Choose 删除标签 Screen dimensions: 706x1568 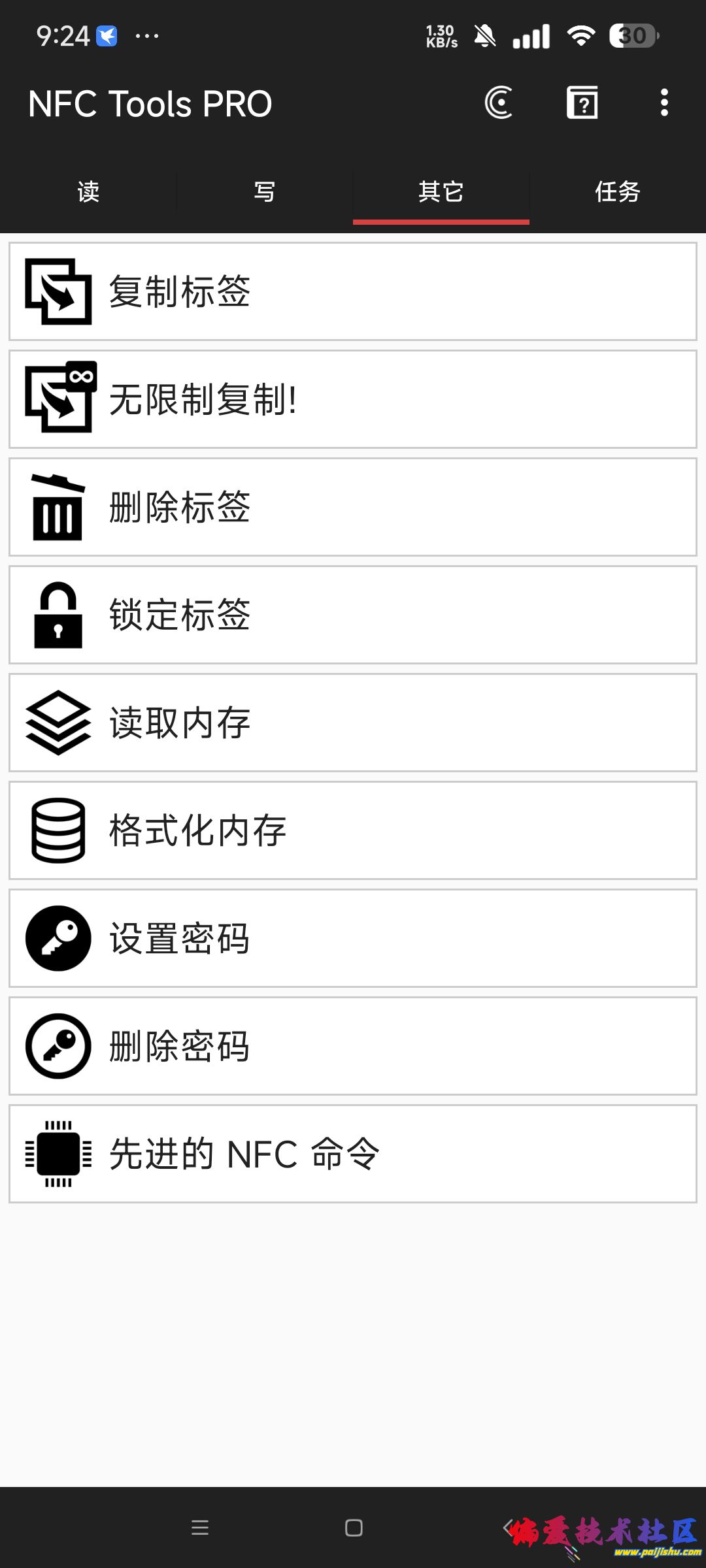[x=353, y=507]
